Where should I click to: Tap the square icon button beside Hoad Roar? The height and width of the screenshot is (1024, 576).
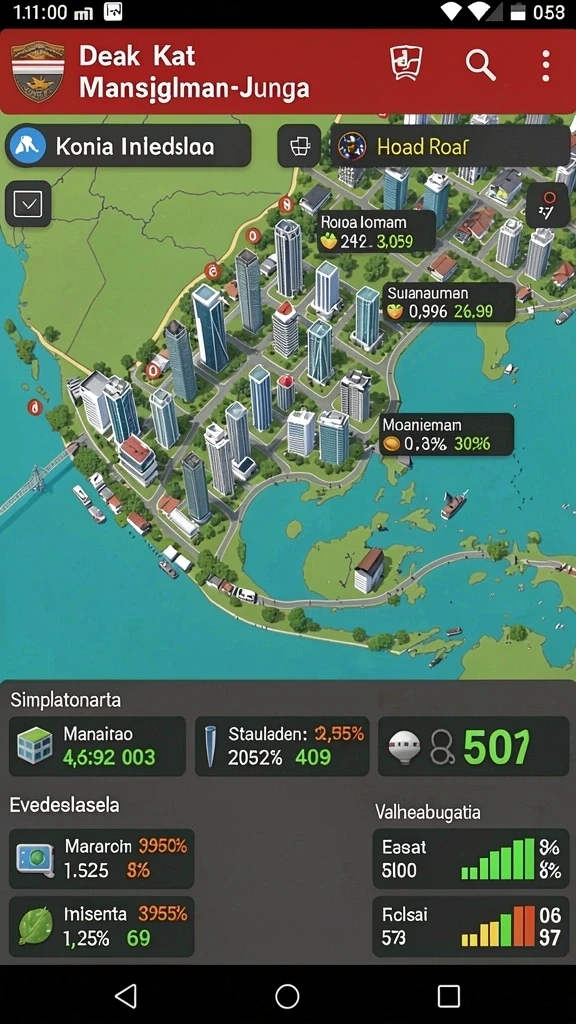[x=299, y=146]
